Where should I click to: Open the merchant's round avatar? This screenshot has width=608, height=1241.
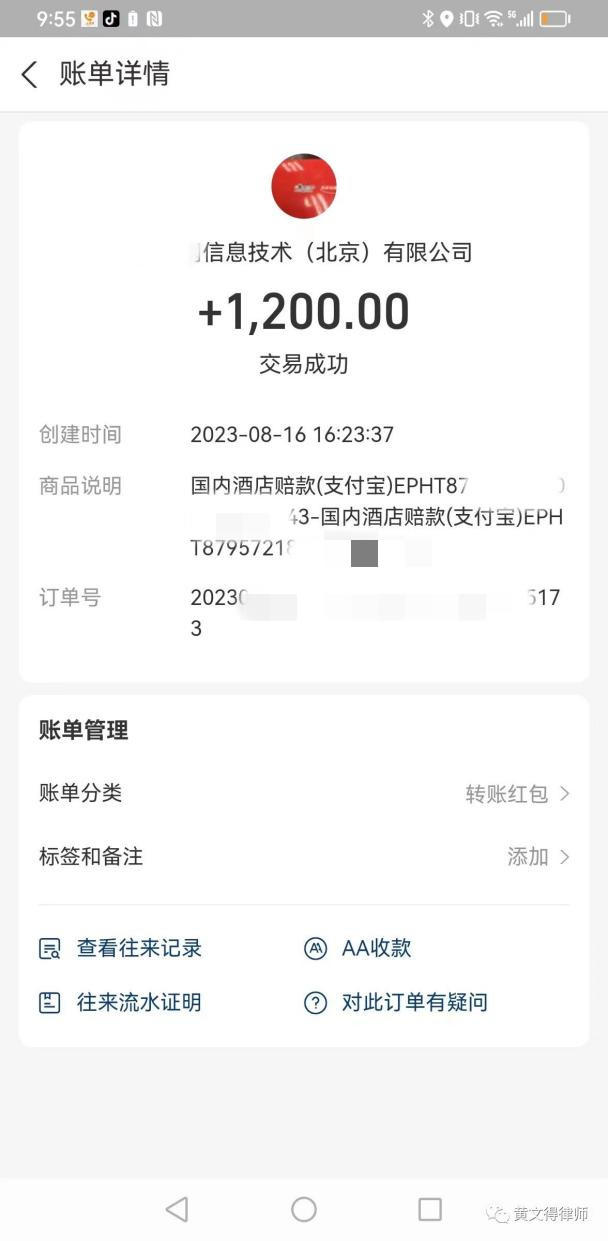point(304,186)
